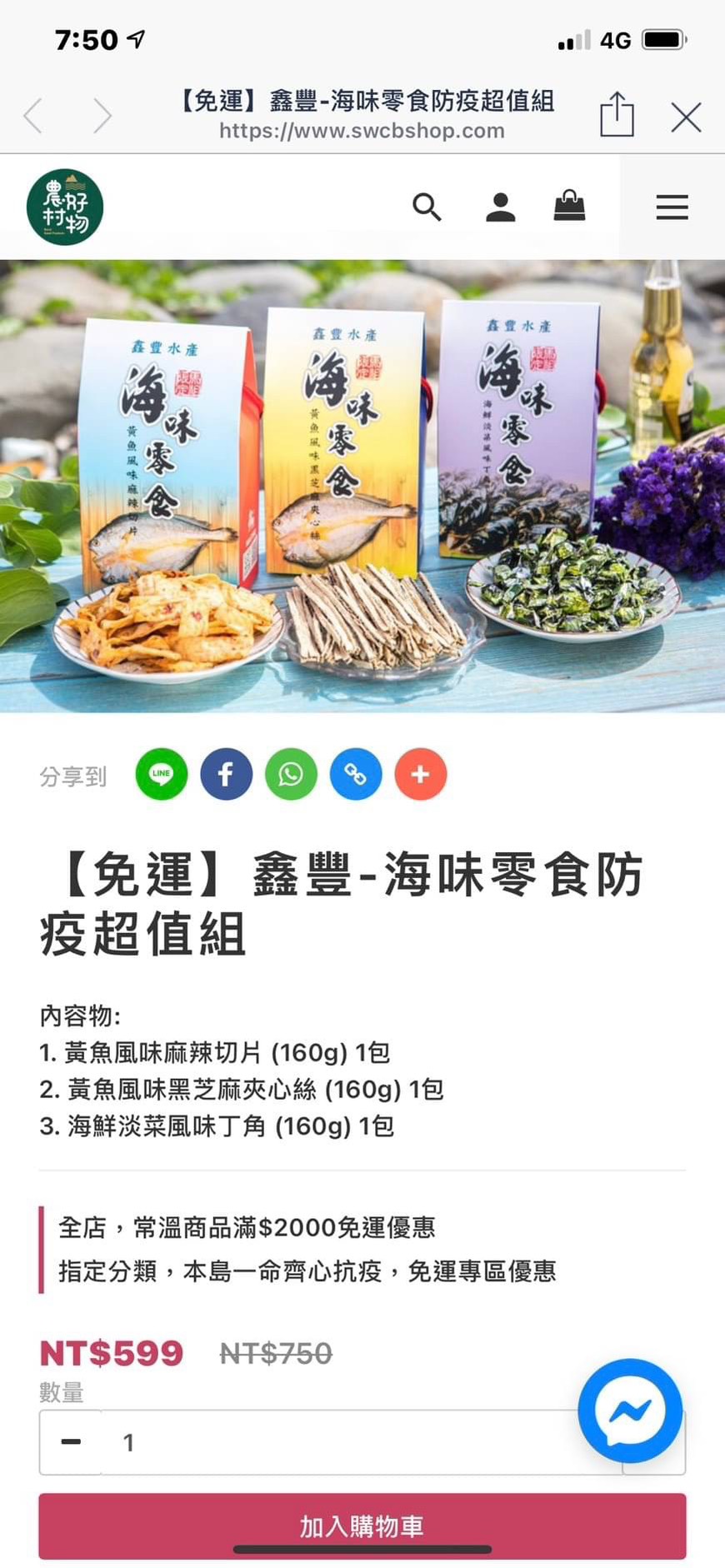Open the hamburger menu
This screenshot has height=1568, width=725.
(672, 207)
